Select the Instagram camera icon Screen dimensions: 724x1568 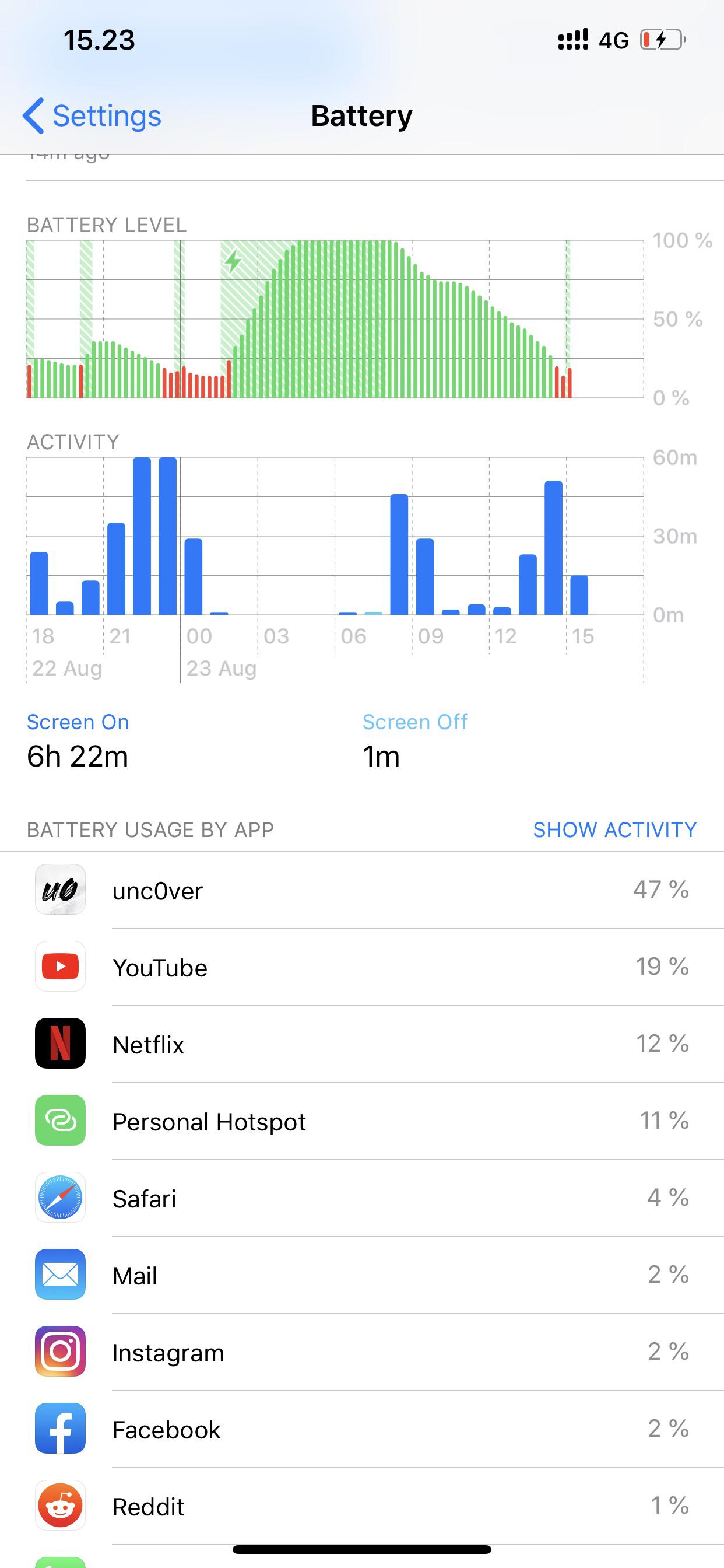(x=59, y=1353)
